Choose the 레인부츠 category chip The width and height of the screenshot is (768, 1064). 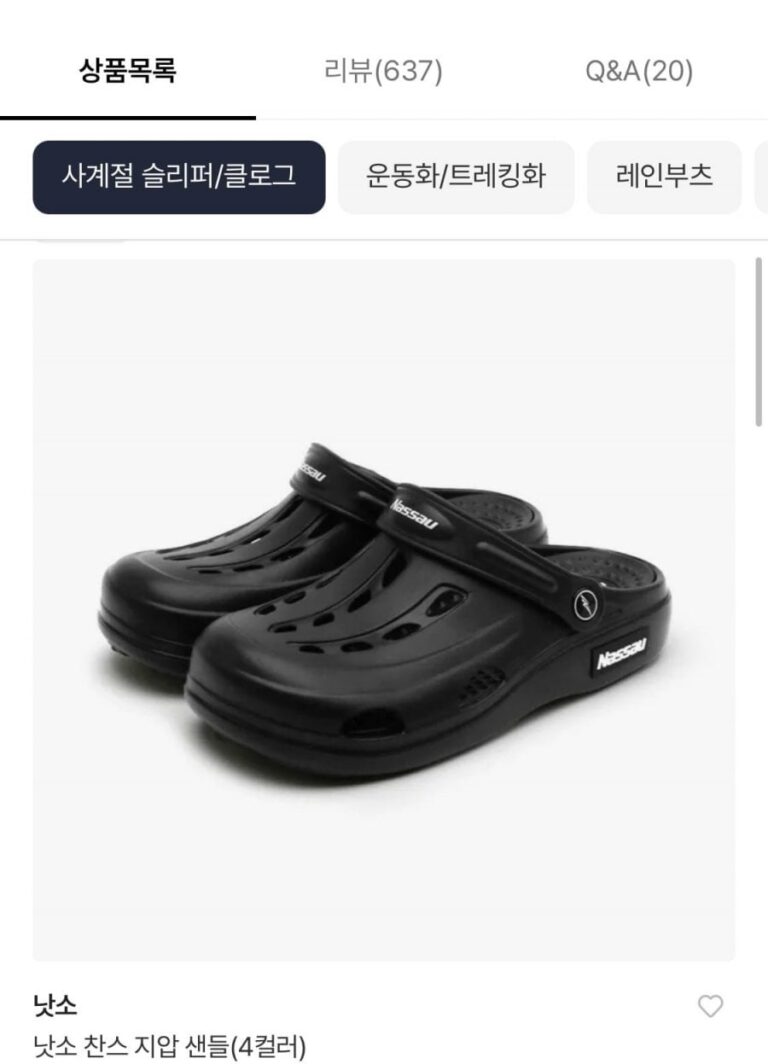[664, 177]
